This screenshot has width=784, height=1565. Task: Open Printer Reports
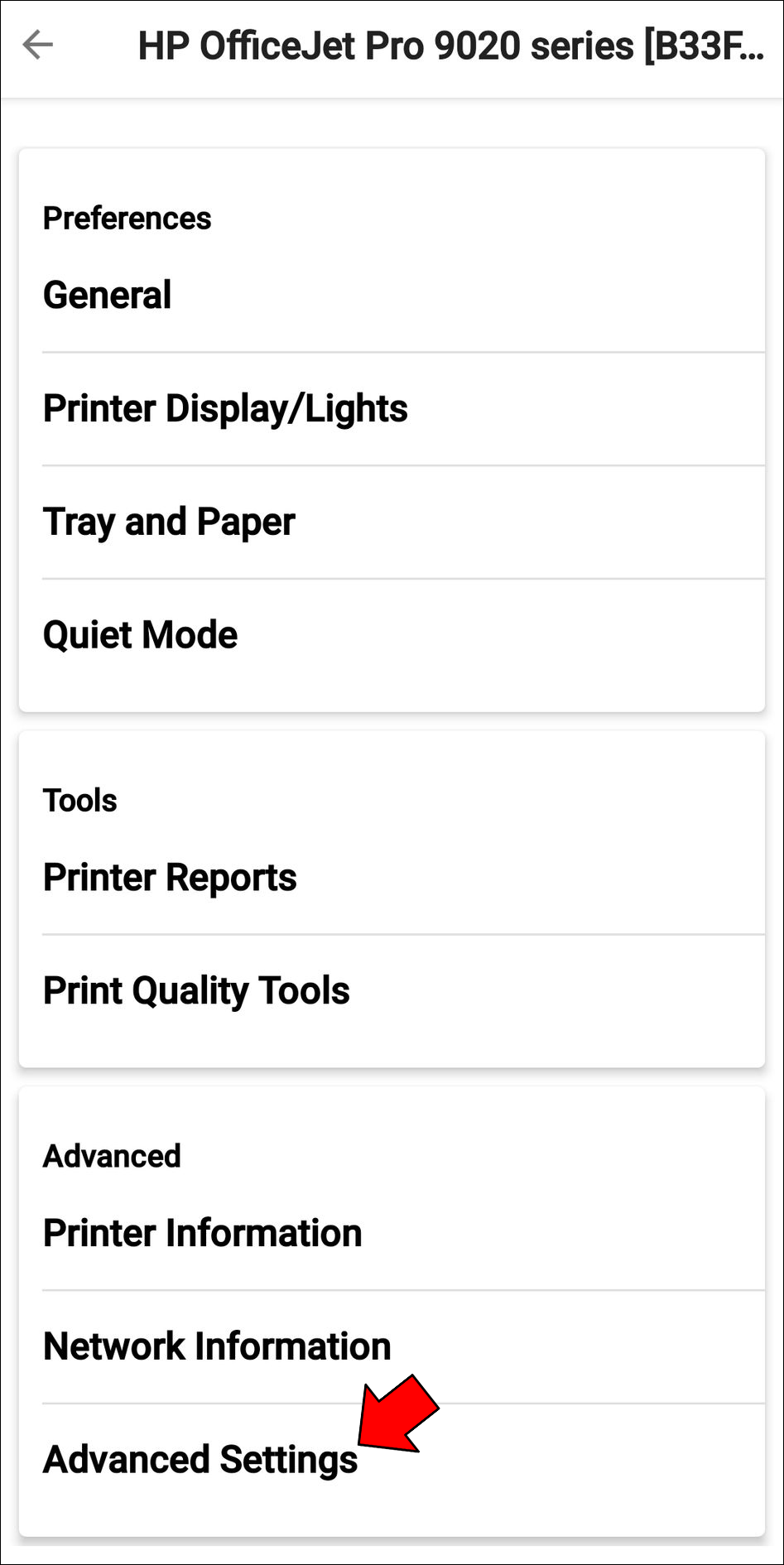pyautogui.click(x=170, y=878)
